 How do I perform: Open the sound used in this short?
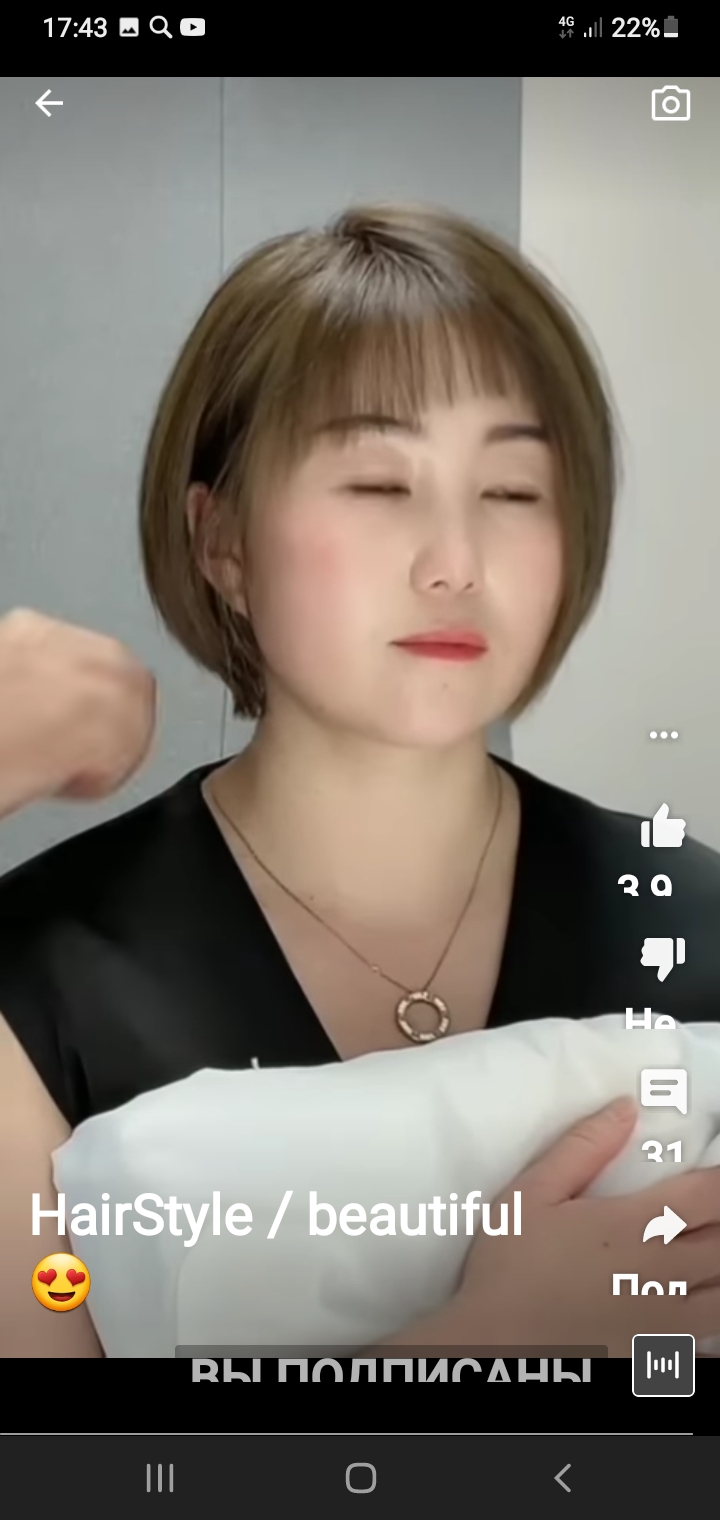663,1364
